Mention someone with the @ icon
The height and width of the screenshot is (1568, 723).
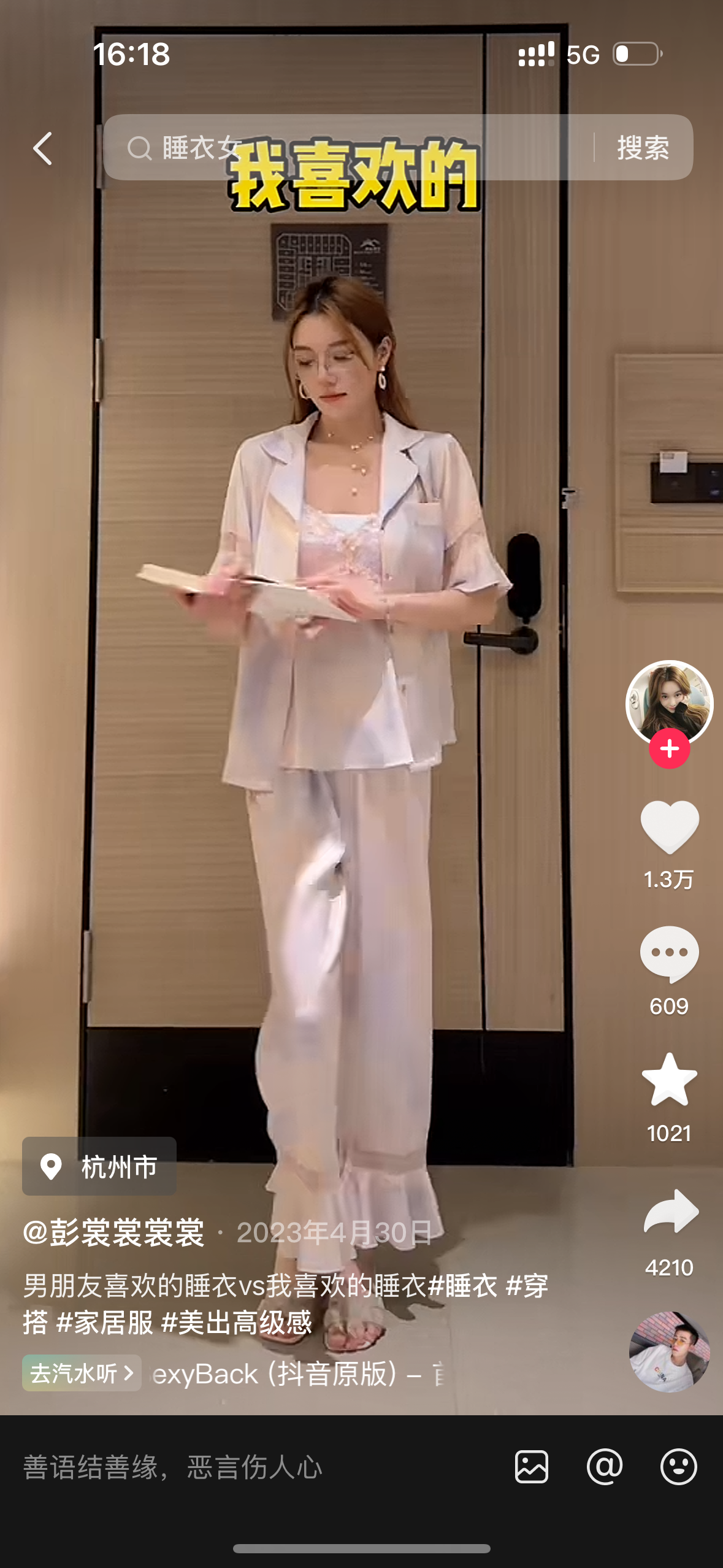605,1467
